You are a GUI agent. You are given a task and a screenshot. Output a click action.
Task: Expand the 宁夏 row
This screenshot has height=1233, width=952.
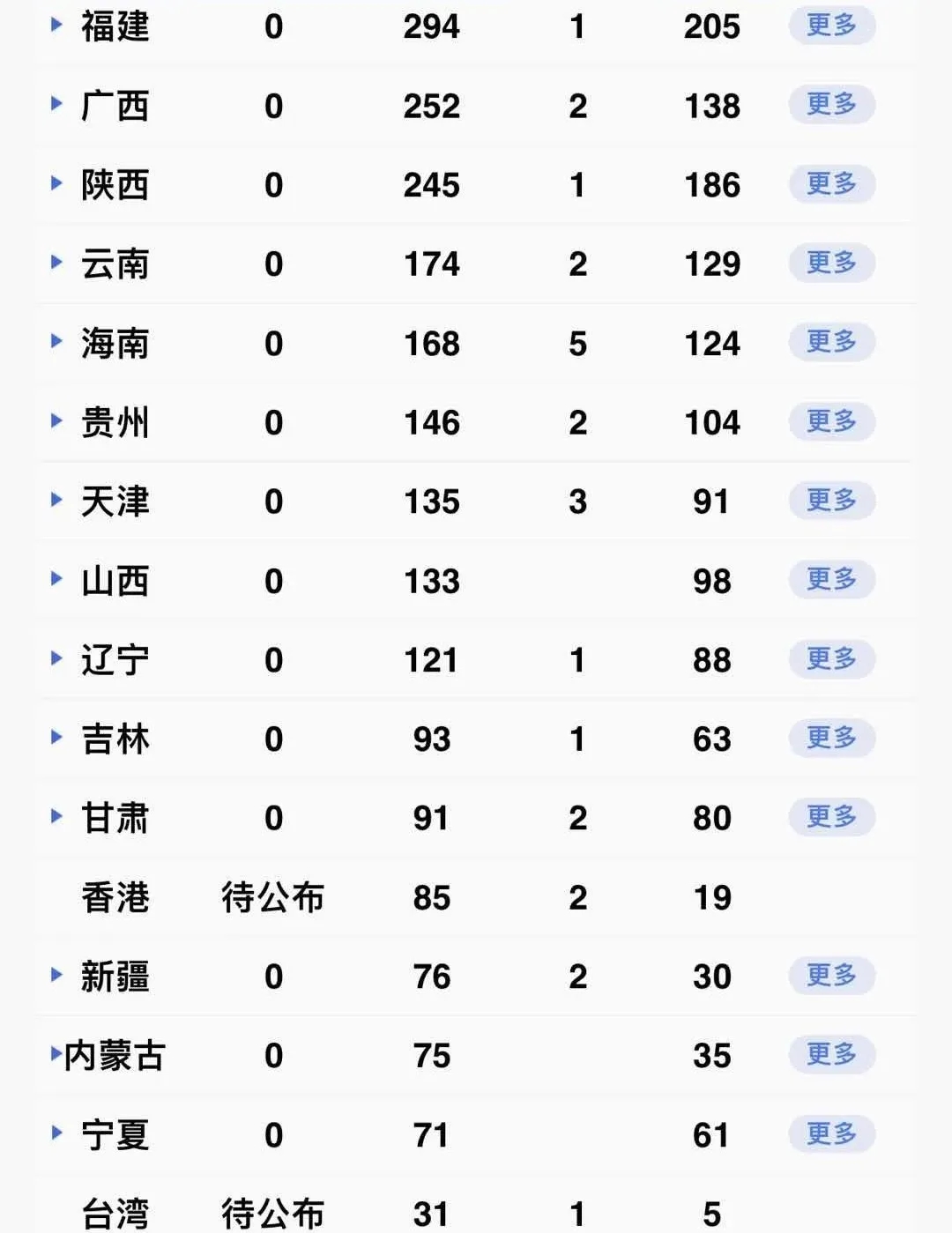57,1133
